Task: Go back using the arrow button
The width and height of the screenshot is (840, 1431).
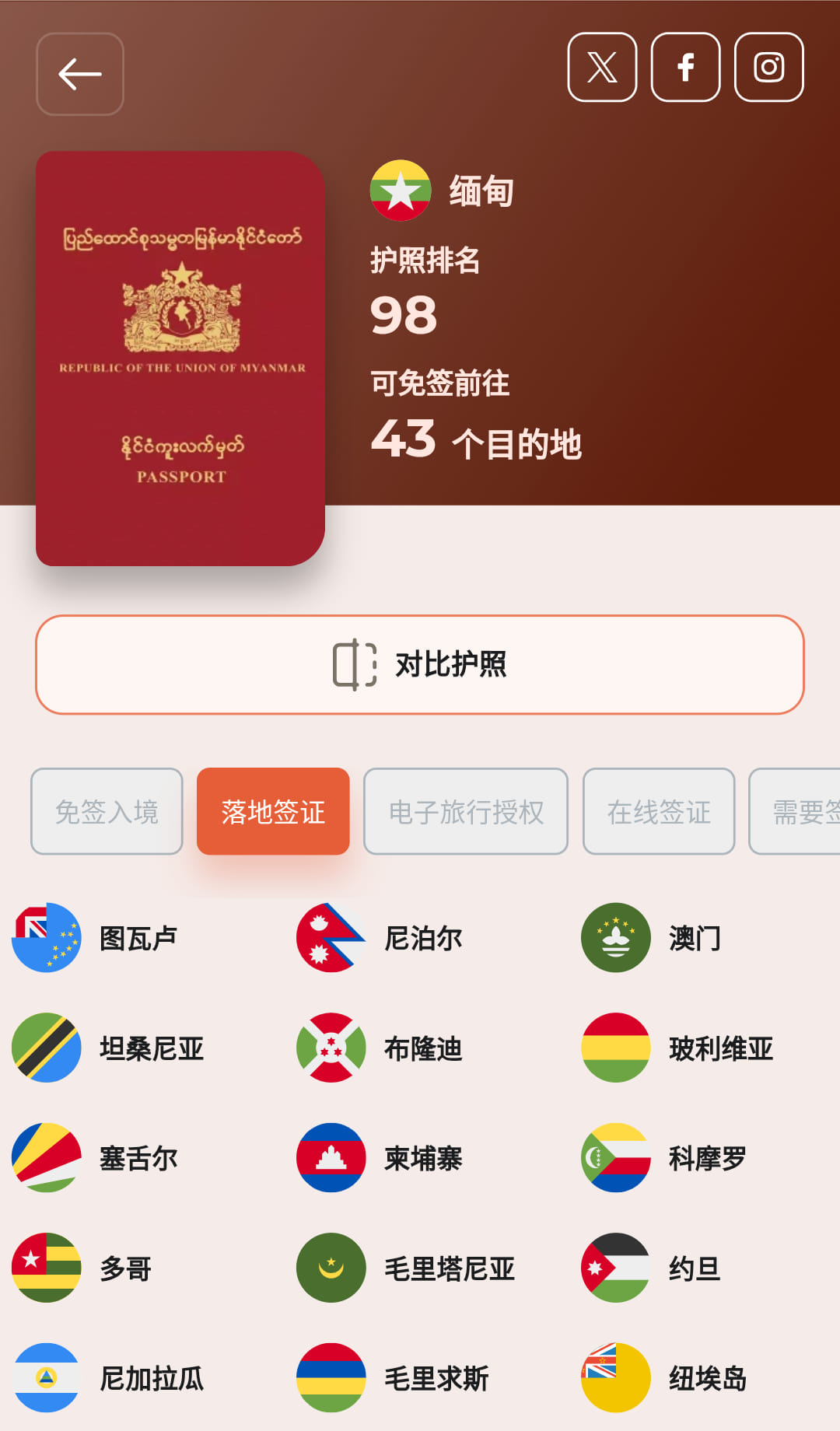Action: pyautogui.click(x=80, y=75)
